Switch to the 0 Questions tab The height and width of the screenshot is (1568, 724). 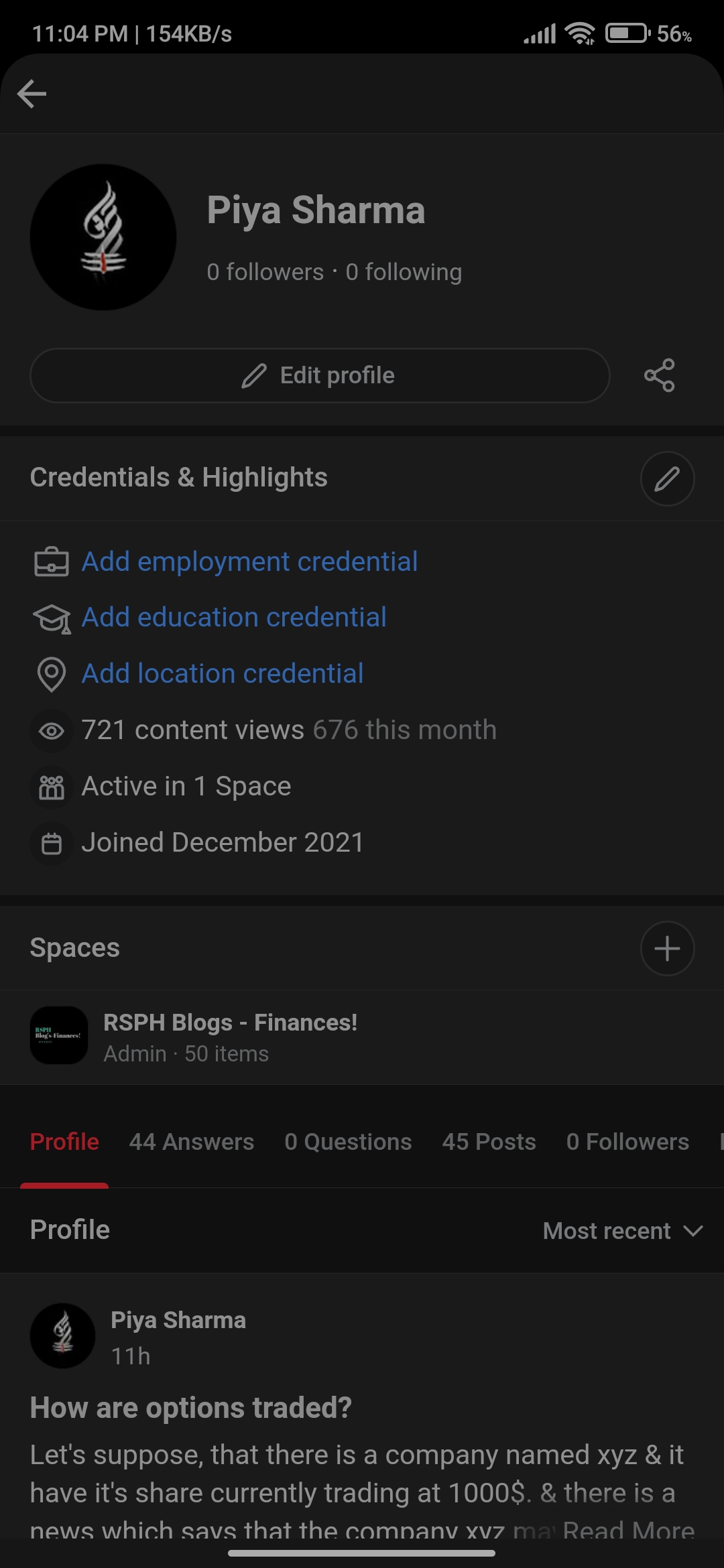click(348, 1142)
